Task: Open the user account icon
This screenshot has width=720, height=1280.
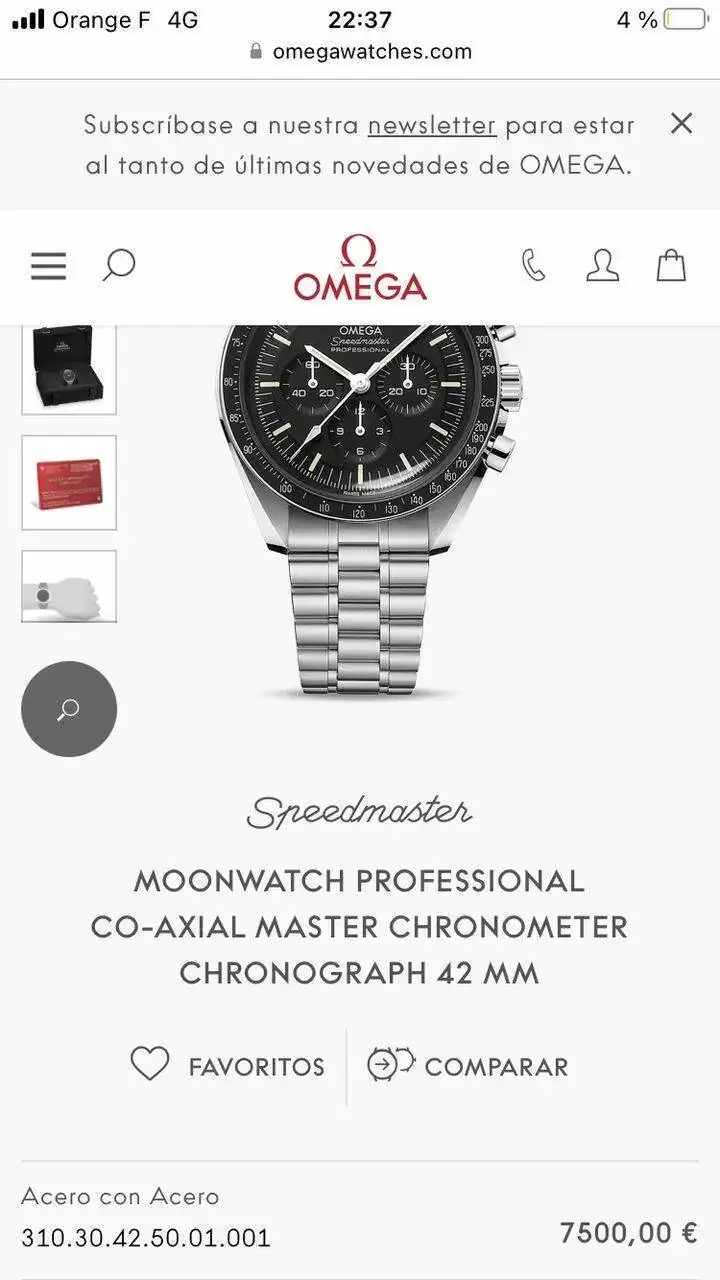Action: 602,266
